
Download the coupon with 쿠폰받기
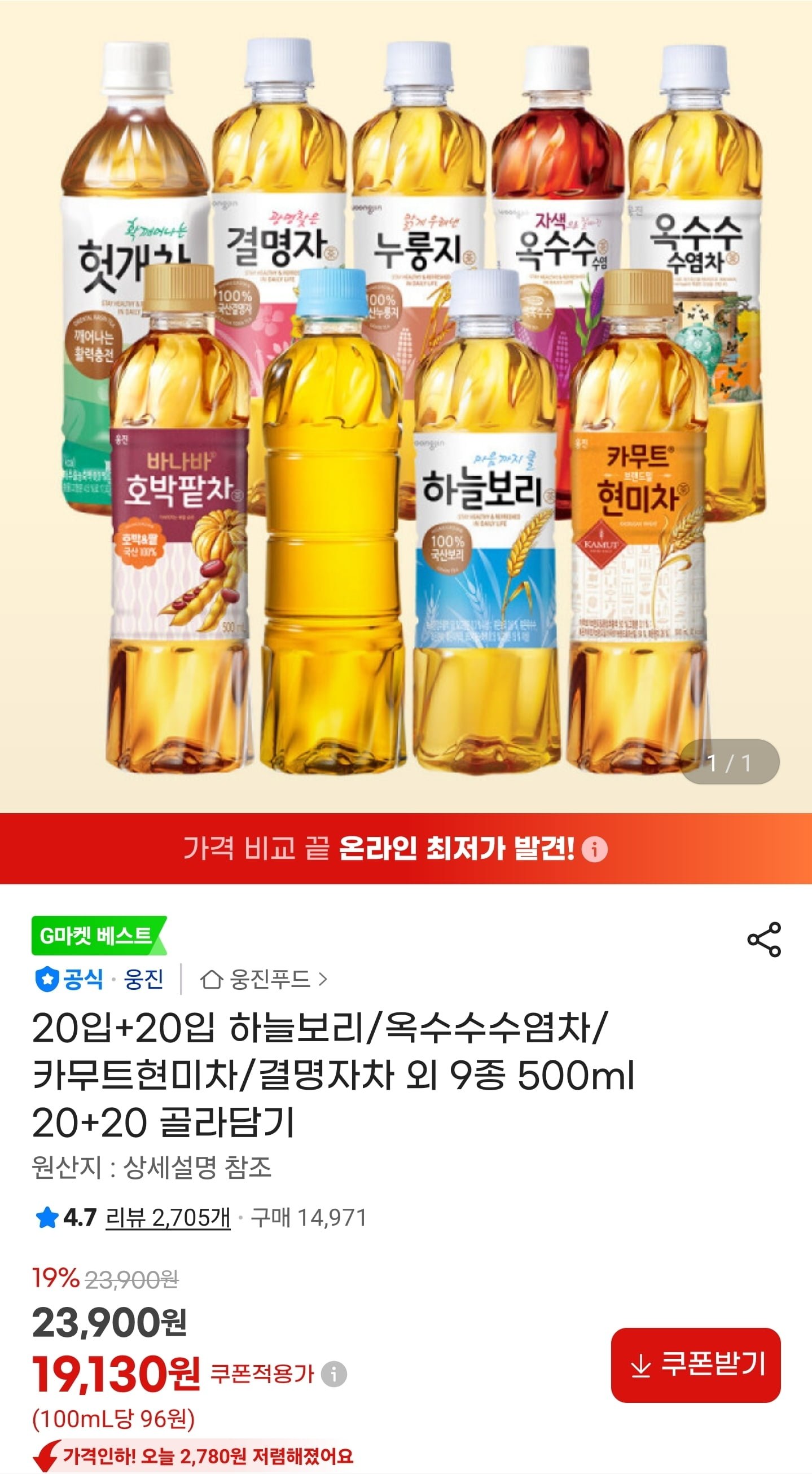click(695, 1365)
